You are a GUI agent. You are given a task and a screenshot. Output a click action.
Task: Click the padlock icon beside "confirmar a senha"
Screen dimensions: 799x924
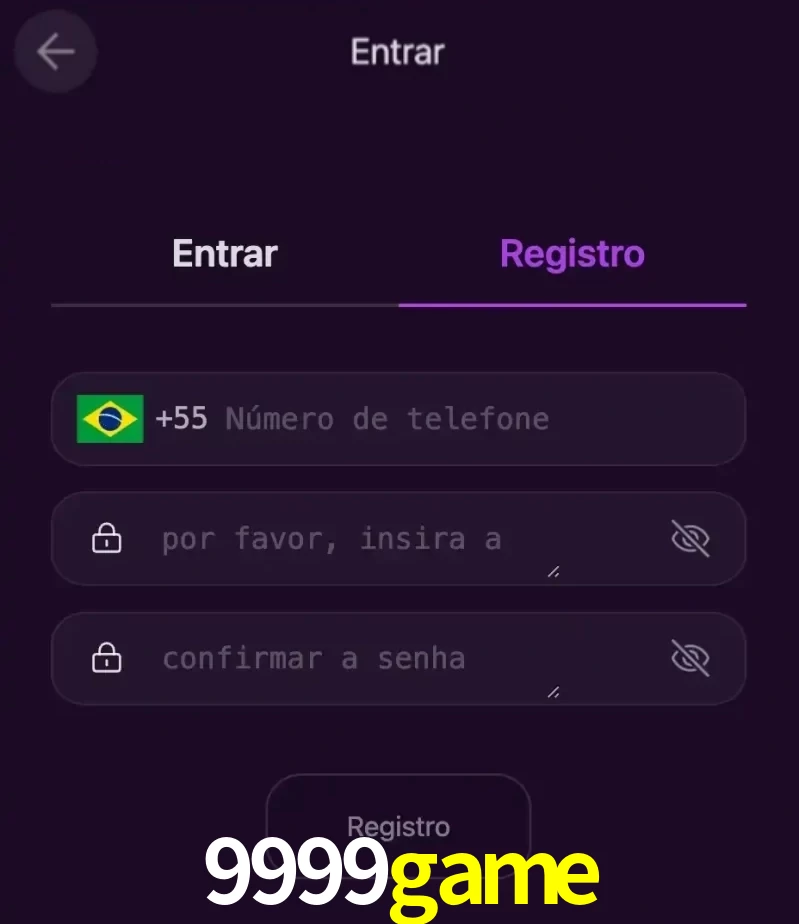(x=107, y=658)
